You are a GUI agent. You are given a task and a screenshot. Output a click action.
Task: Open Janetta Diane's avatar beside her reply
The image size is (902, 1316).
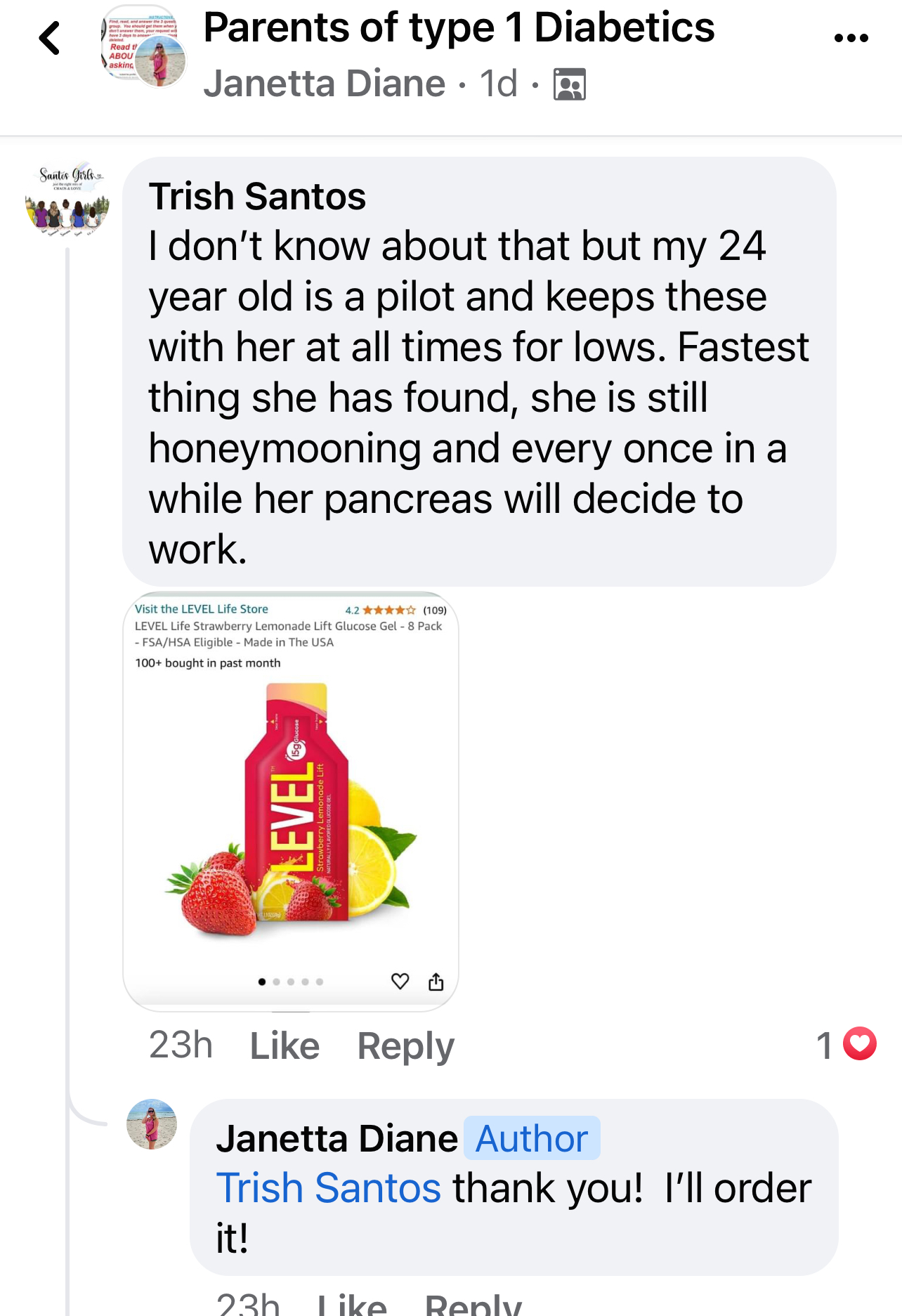(x=152, y=1124)
